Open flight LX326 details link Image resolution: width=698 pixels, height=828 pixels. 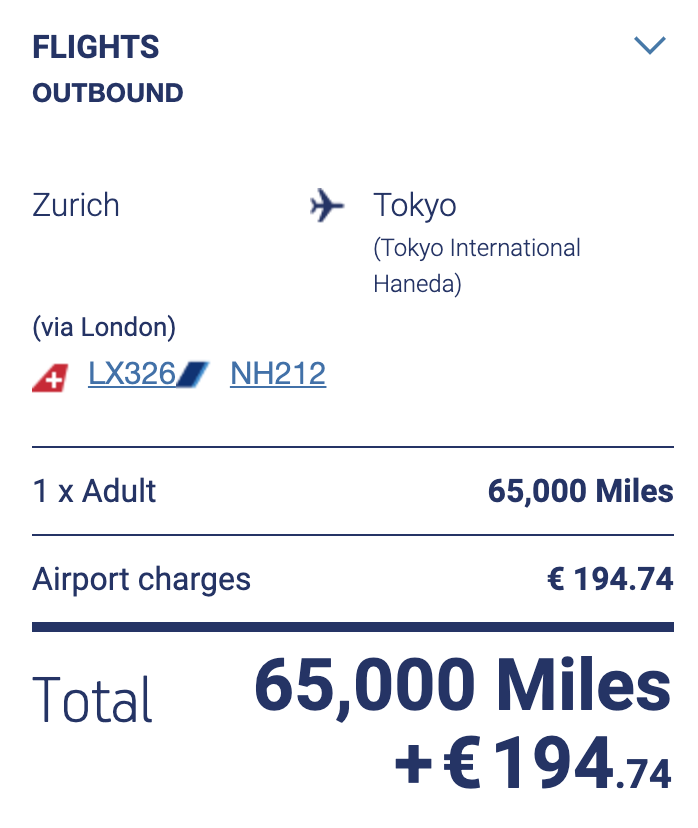(131, 374)
